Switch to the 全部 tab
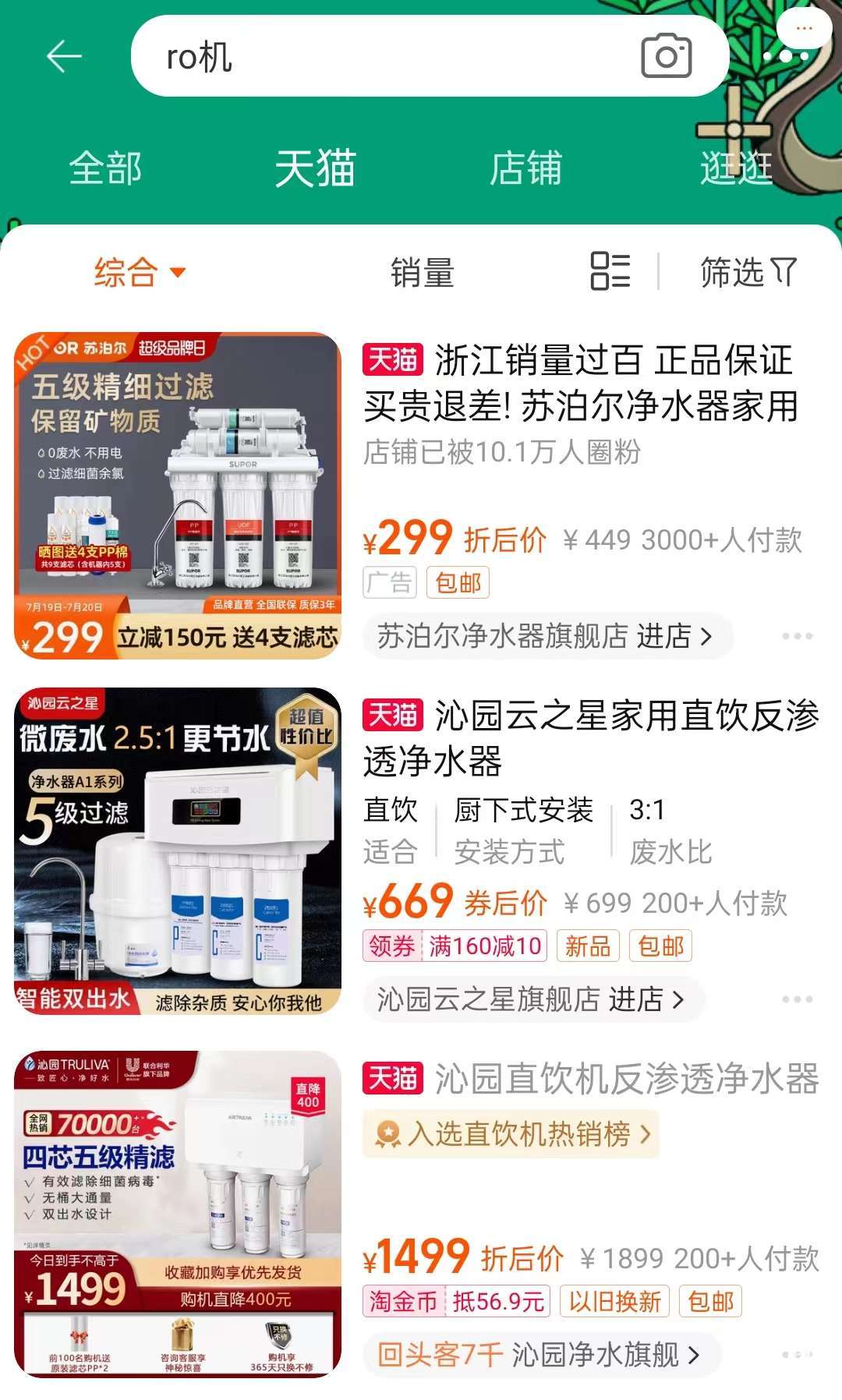 (x=105, y=168)
